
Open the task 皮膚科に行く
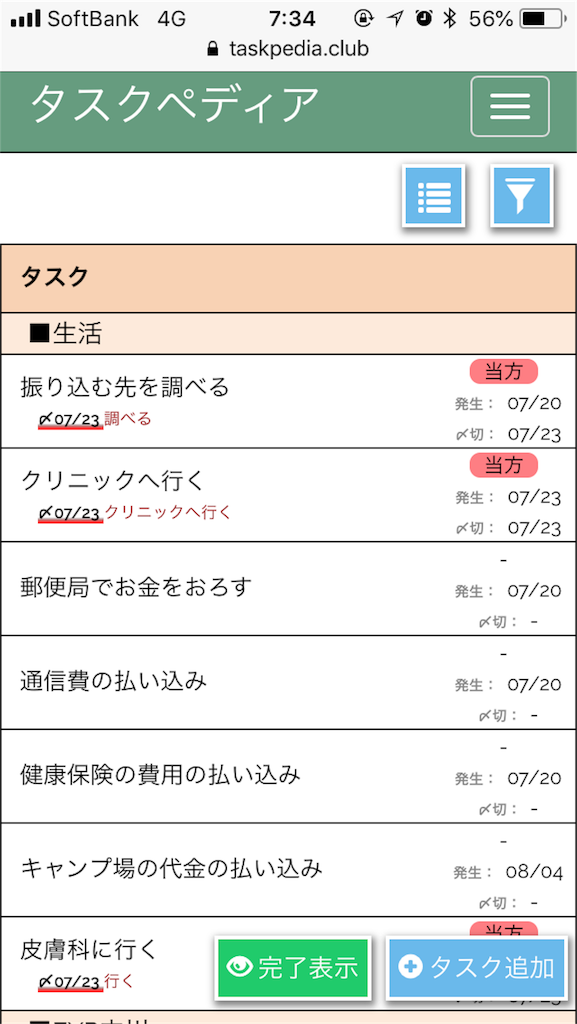tap(90, 949)
